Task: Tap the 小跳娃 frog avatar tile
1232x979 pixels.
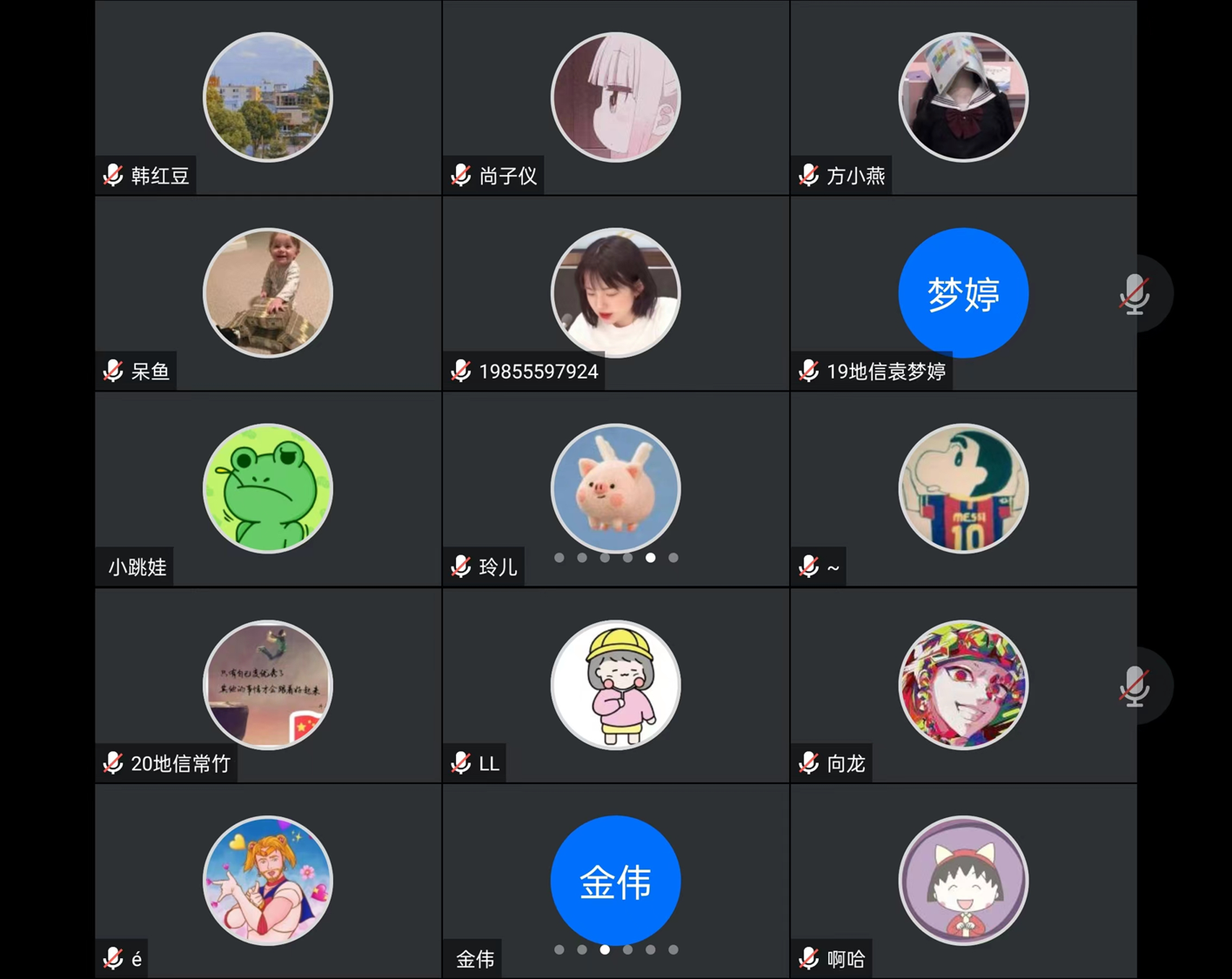Action: pyautogui.click(x=268, y=489)
